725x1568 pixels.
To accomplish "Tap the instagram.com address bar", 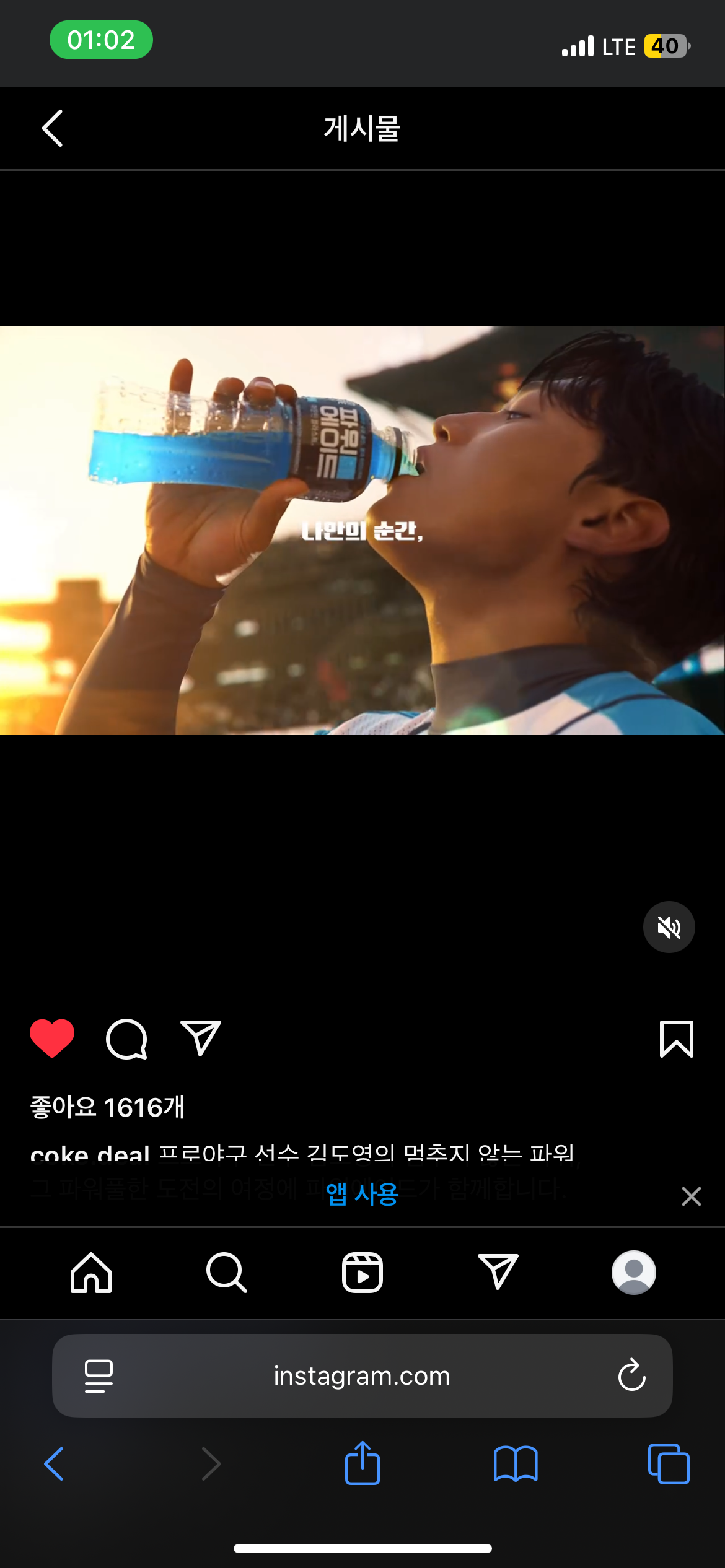I will point(362,1376).
